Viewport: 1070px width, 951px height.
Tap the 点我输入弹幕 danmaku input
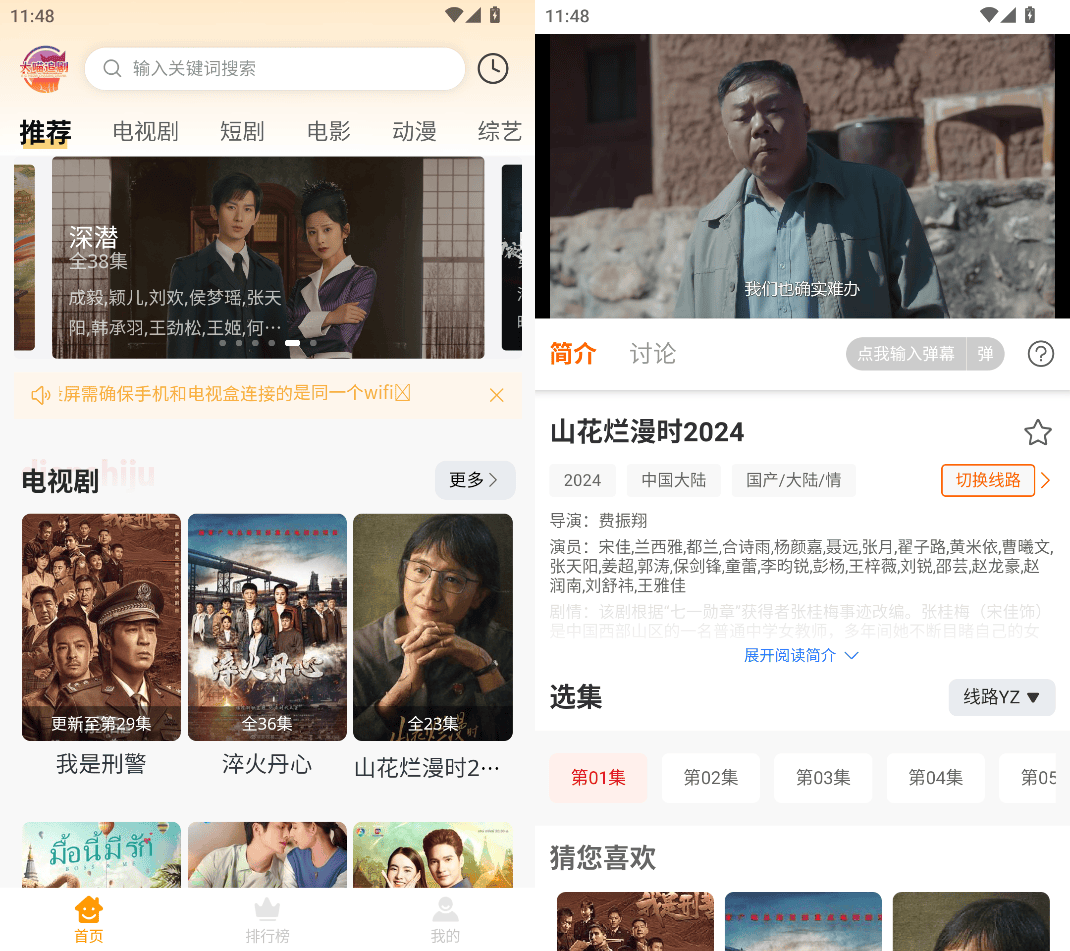906,354
